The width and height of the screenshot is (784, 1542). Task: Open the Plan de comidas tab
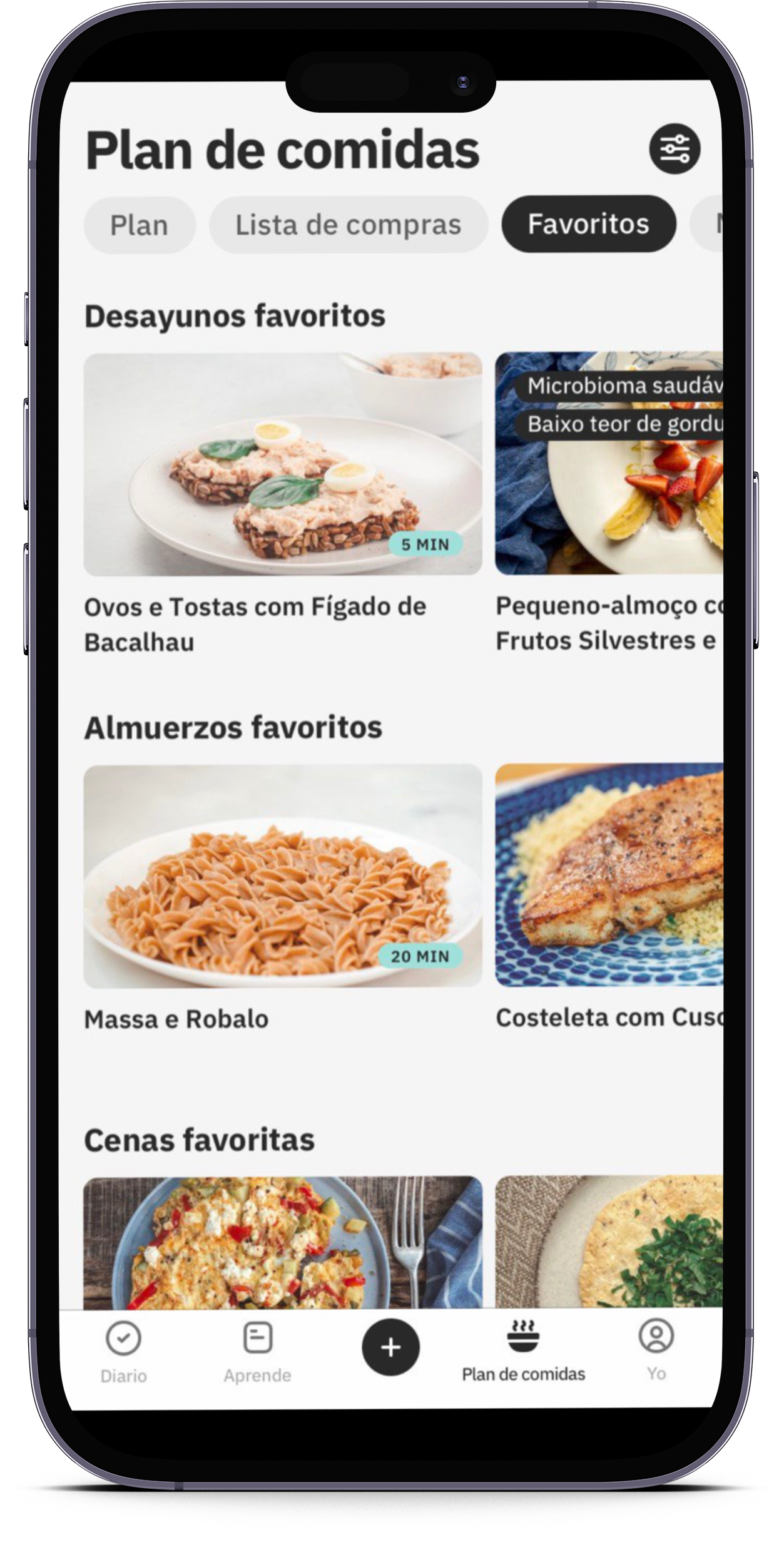point(523,1352)
